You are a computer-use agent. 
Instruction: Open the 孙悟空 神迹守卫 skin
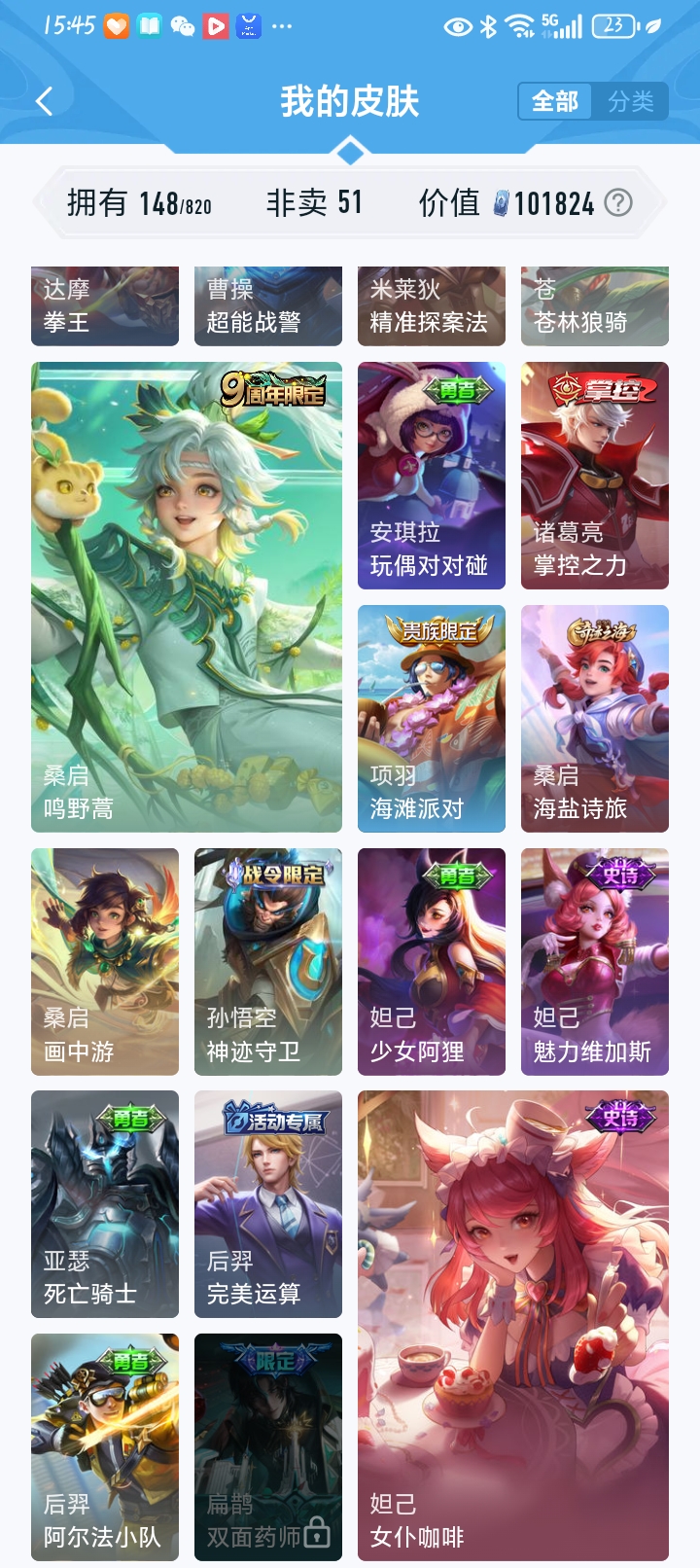click(268, 962)
